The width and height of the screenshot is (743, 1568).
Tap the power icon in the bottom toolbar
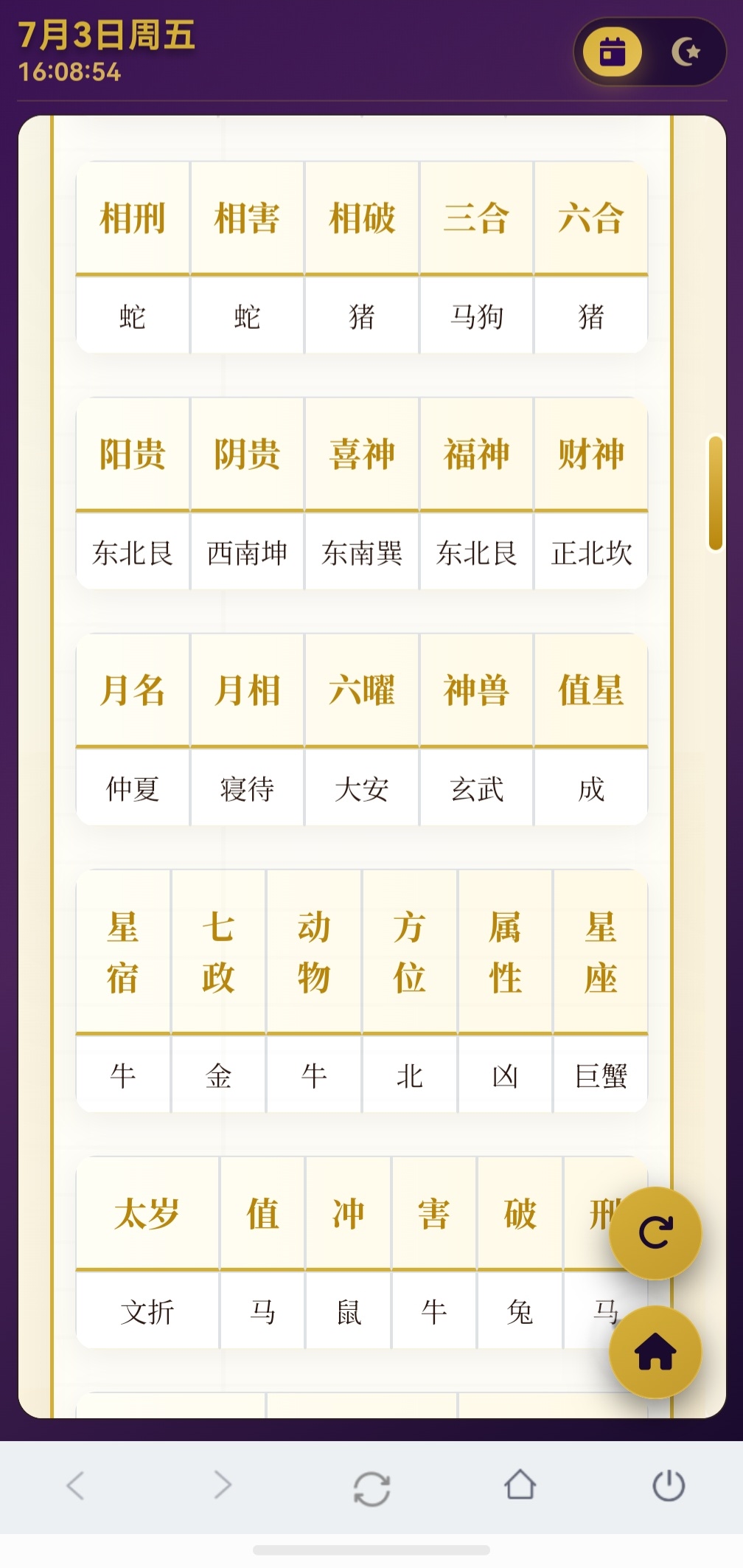tap(669, 1485)
